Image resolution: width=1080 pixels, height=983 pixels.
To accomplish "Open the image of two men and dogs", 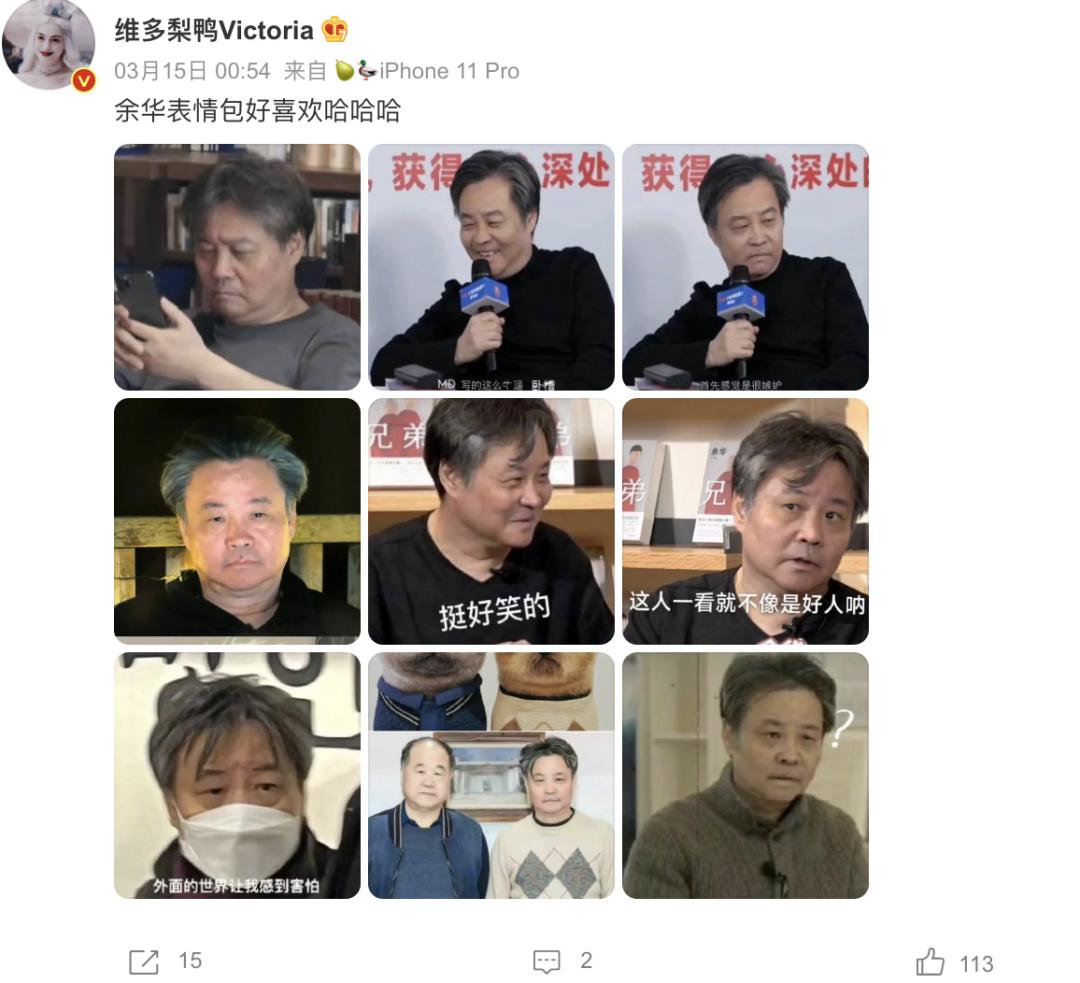I will pyautogui.click(x=491, y=775).
